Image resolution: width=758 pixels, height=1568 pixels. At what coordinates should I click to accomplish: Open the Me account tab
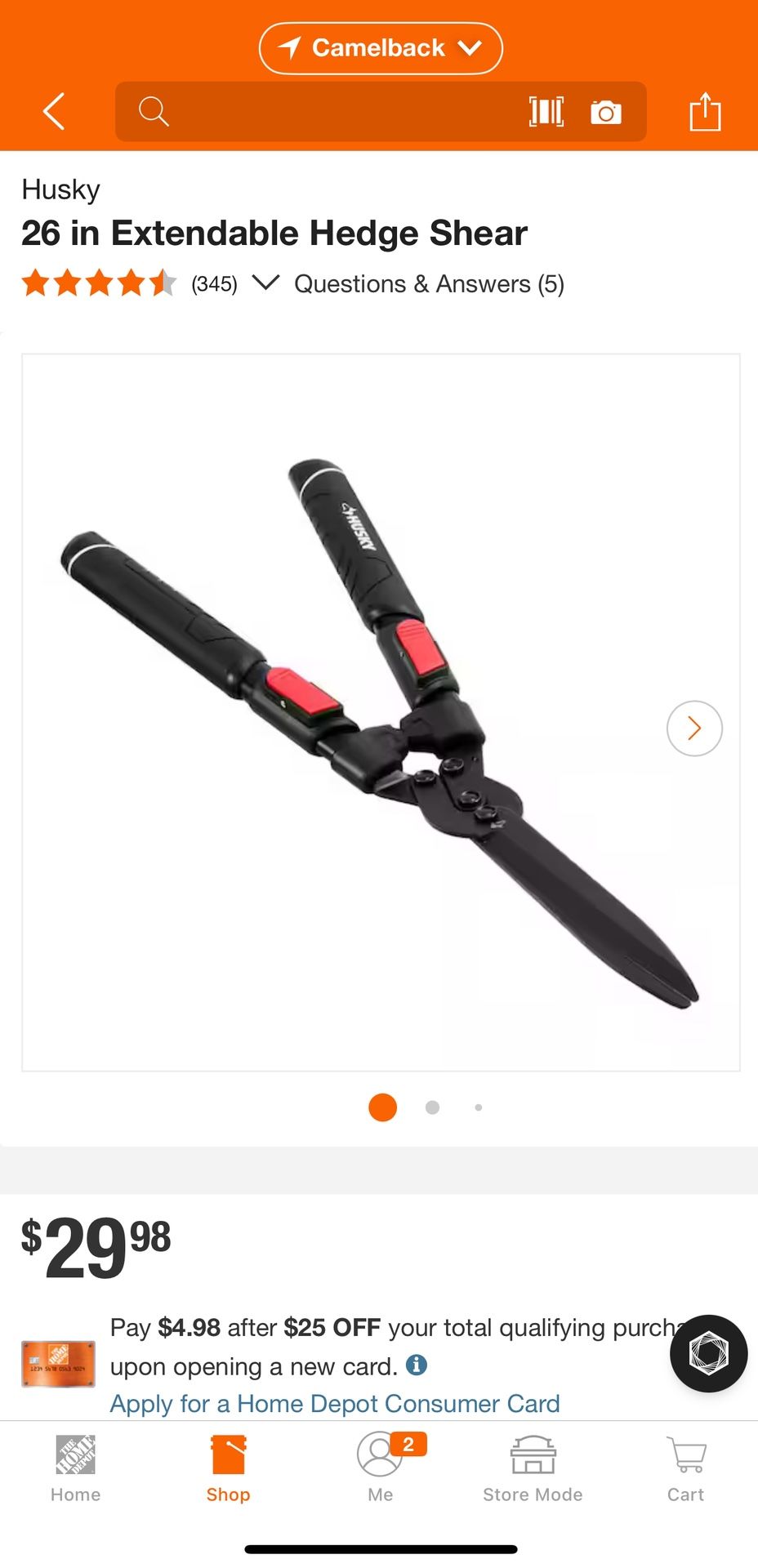[x=381, y=1468]
